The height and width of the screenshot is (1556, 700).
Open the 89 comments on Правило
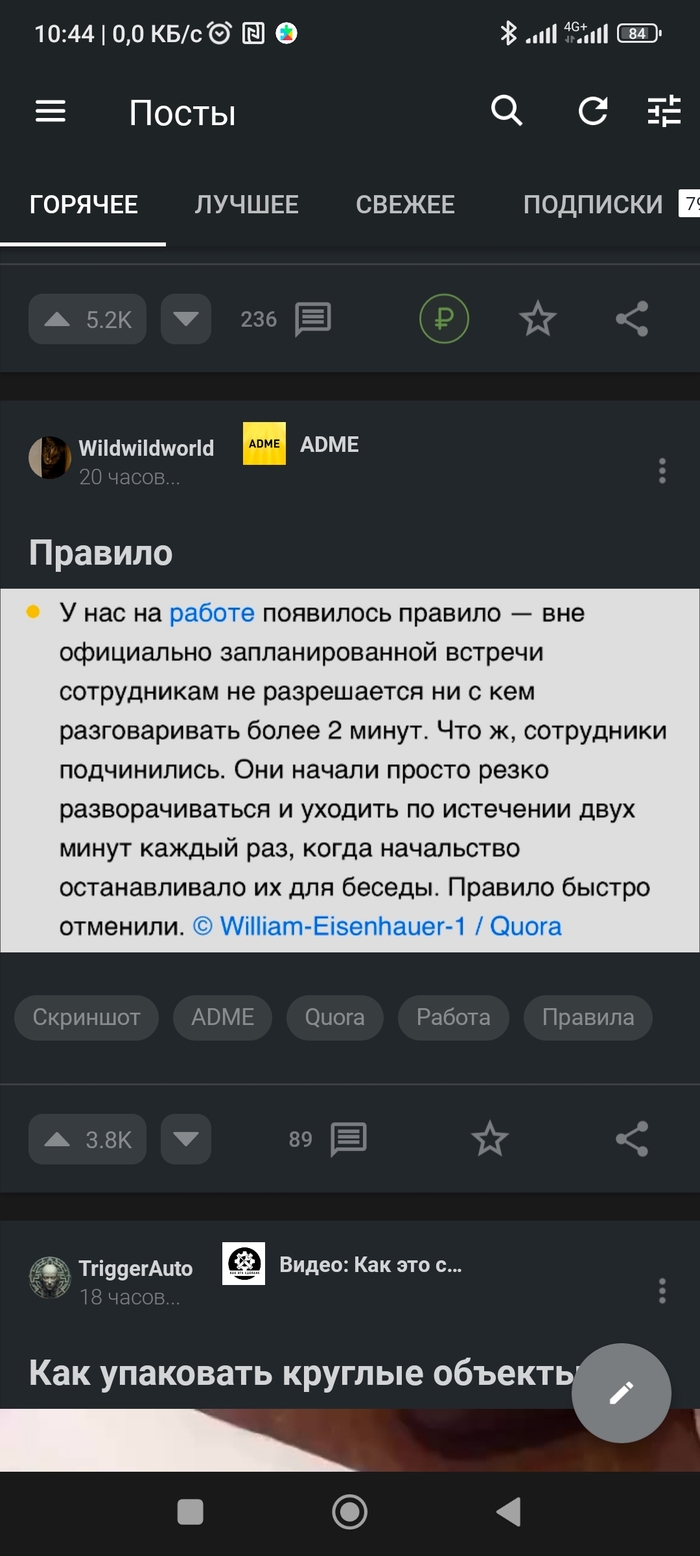328,1139
